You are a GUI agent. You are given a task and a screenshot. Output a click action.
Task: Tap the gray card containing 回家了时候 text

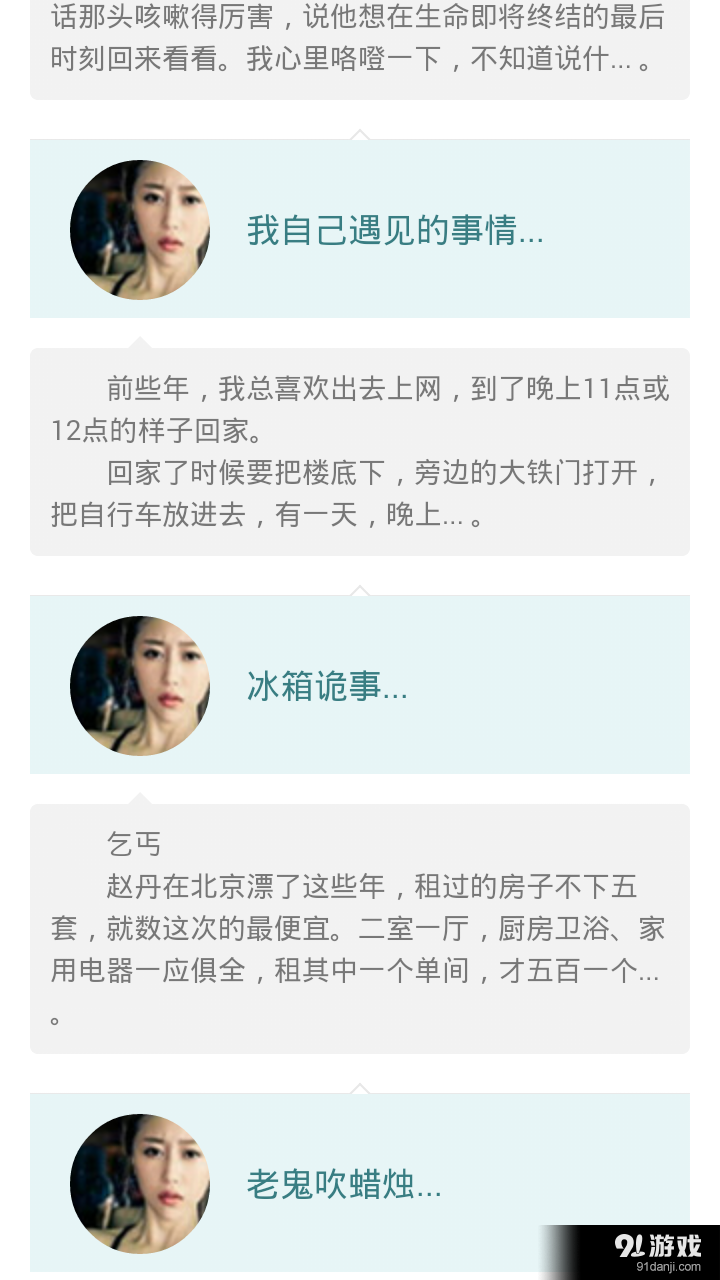coord(360,488)
